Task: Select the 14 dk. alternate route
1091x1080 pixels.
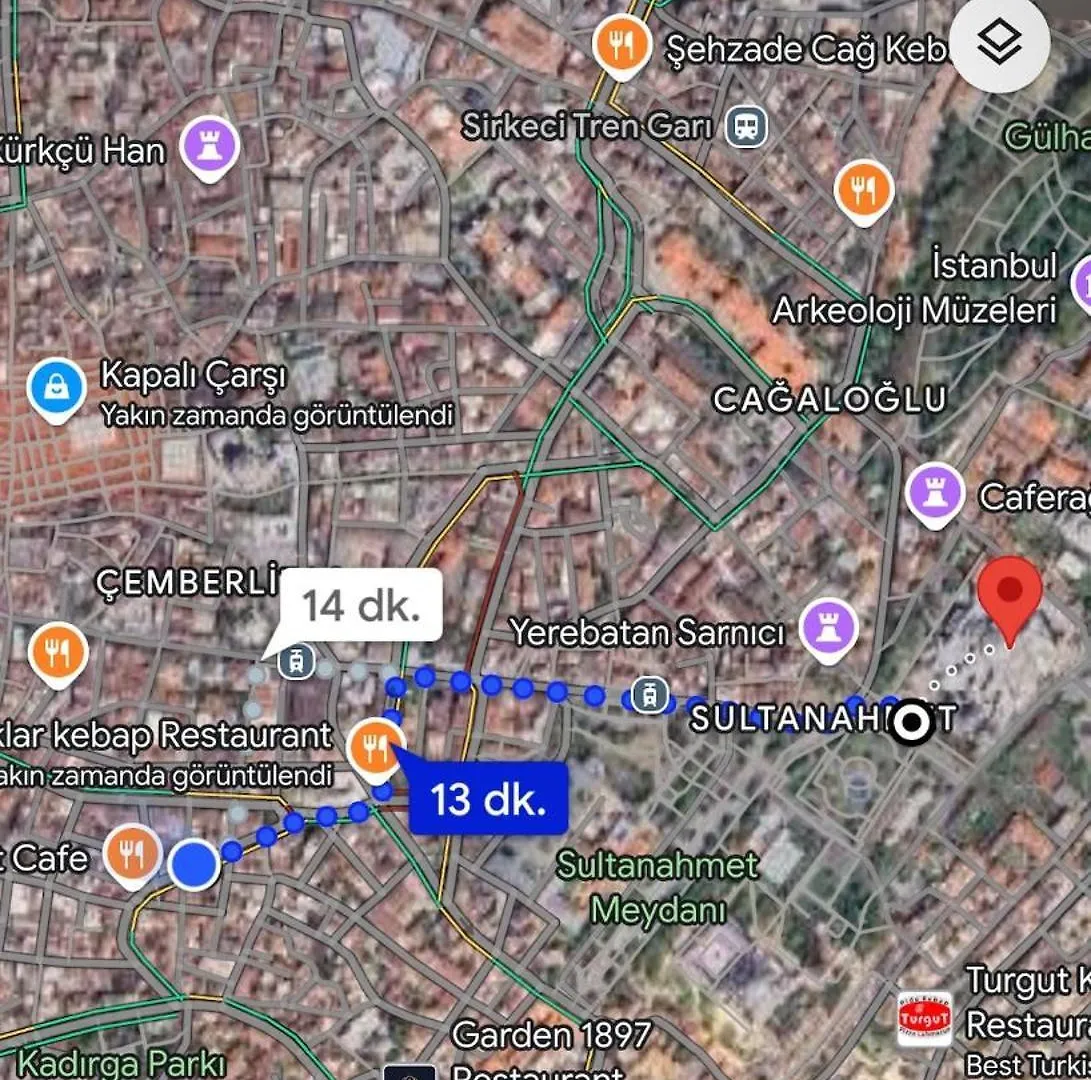Action: [361, 605]
